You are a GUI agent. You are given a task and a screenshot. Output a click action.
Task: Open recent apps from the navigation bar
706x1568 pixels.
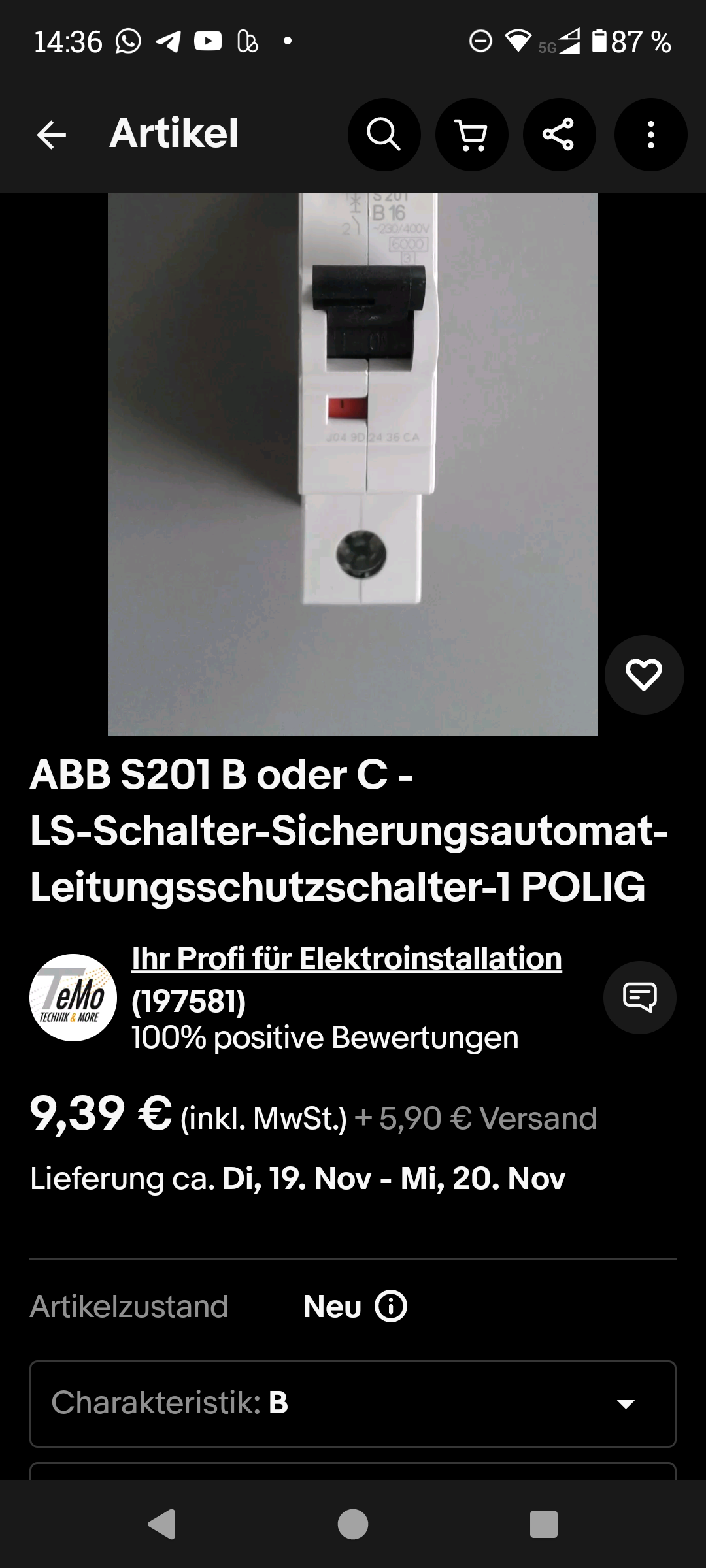[543, 1525]
